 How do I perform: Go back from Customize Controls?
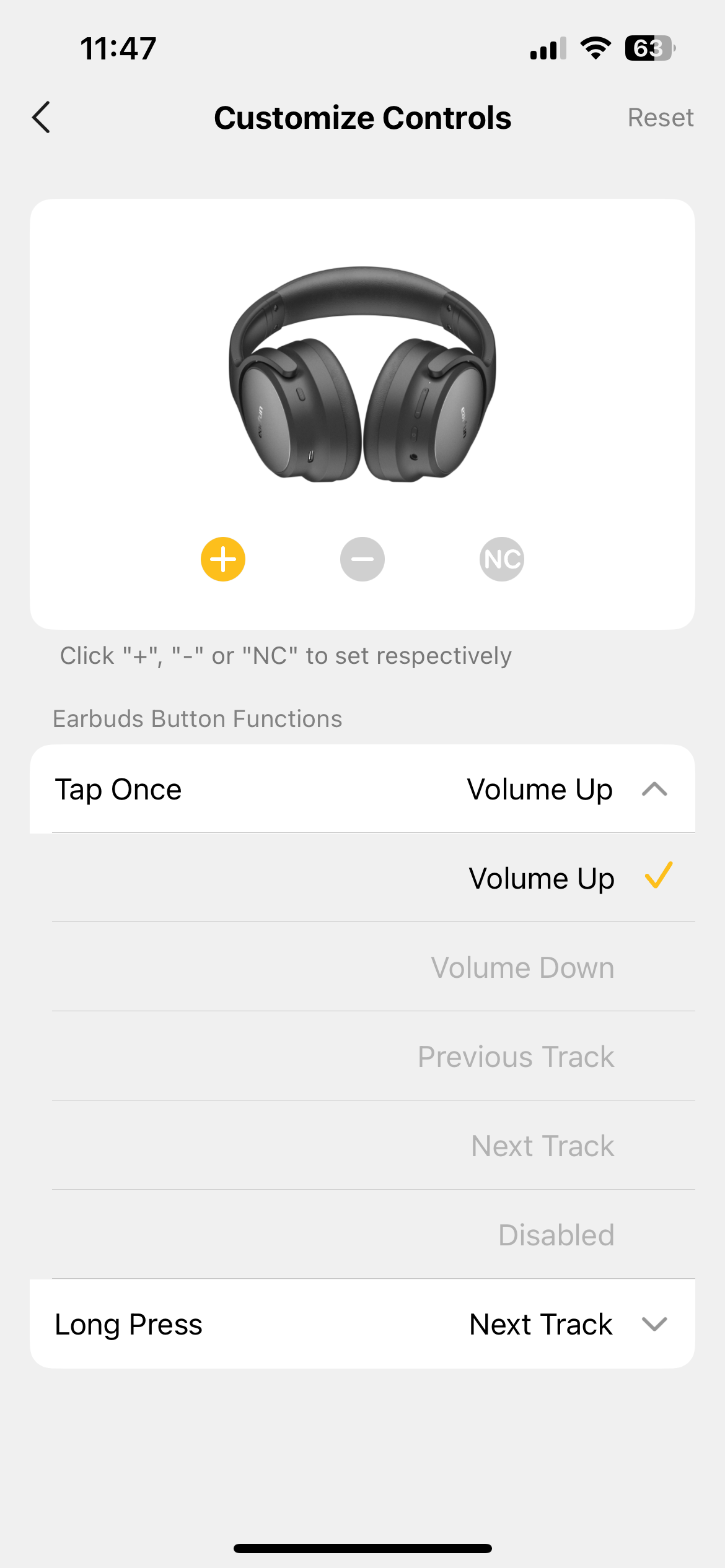point(41,118)
